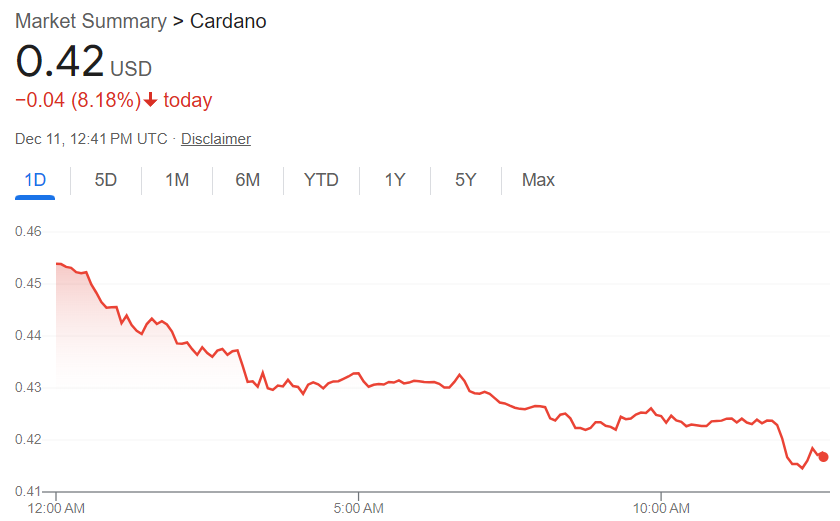This screenshot has height=521, width=840.
Task: Show the 1M price chart
Action: [x=177, y=181]
